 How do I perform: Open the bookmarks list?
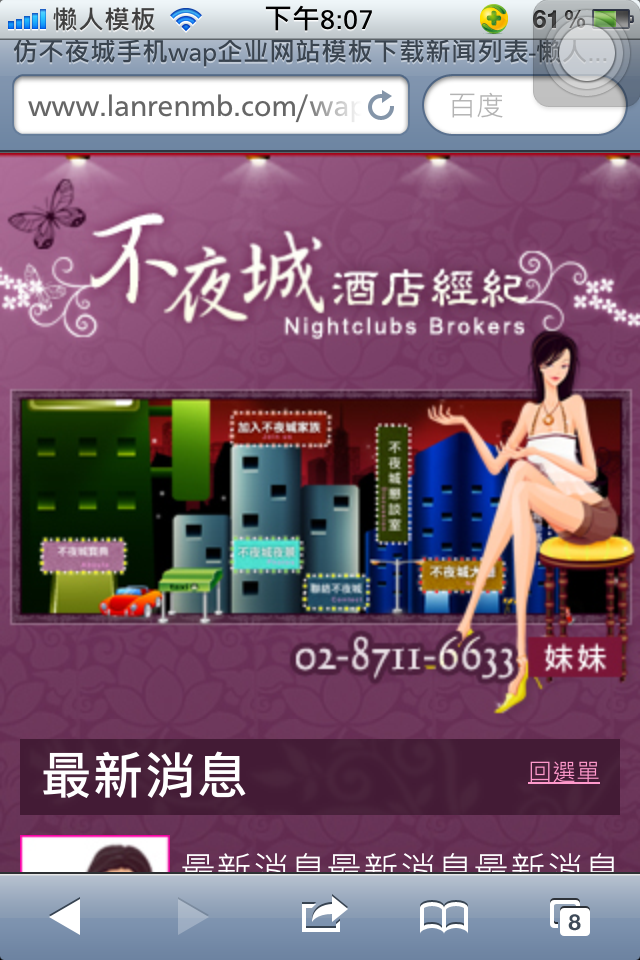pos(444,915)
